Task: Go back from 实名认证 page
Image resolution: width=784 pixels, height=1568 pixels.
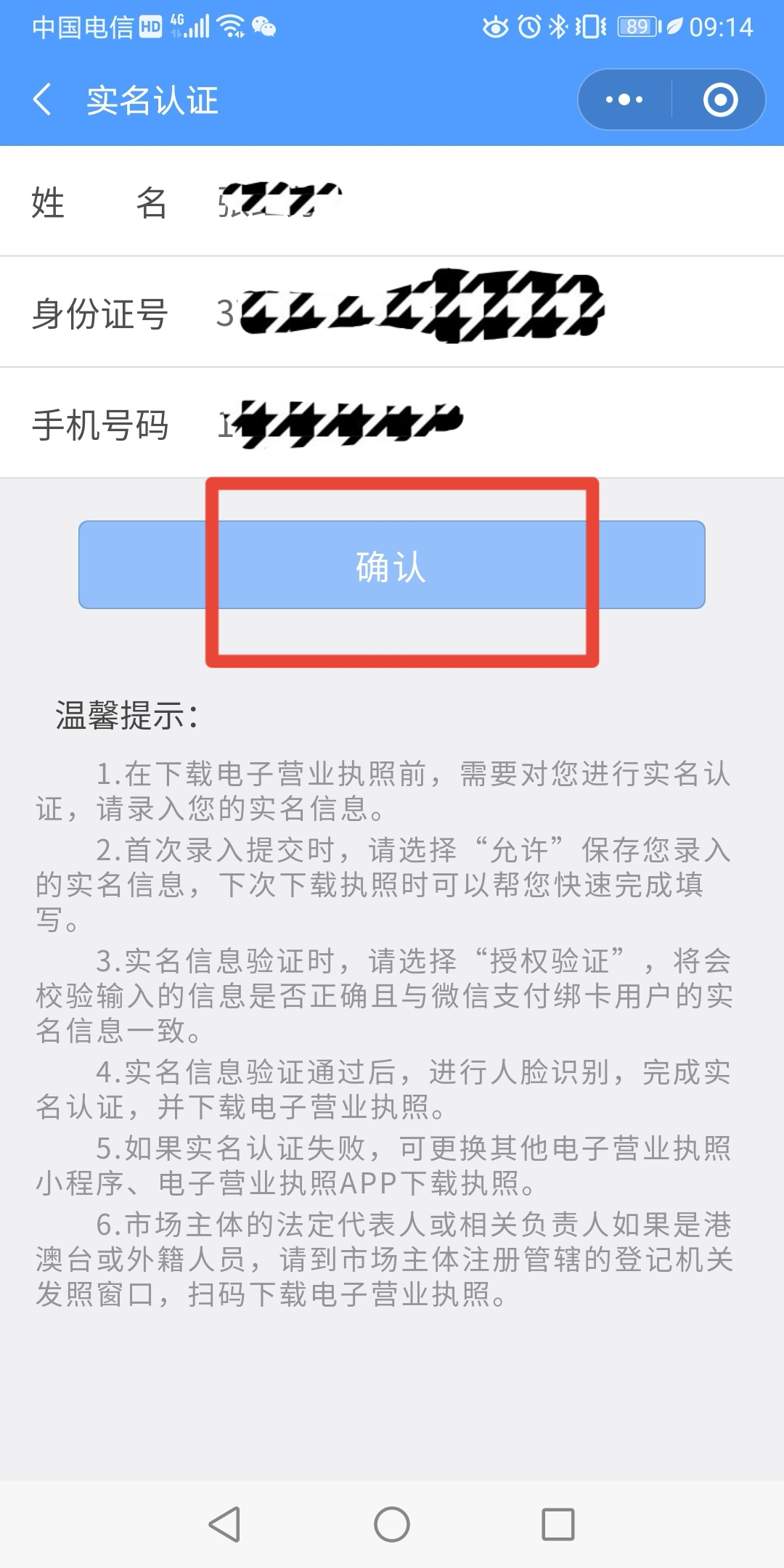Action: [x=44, y=99]
